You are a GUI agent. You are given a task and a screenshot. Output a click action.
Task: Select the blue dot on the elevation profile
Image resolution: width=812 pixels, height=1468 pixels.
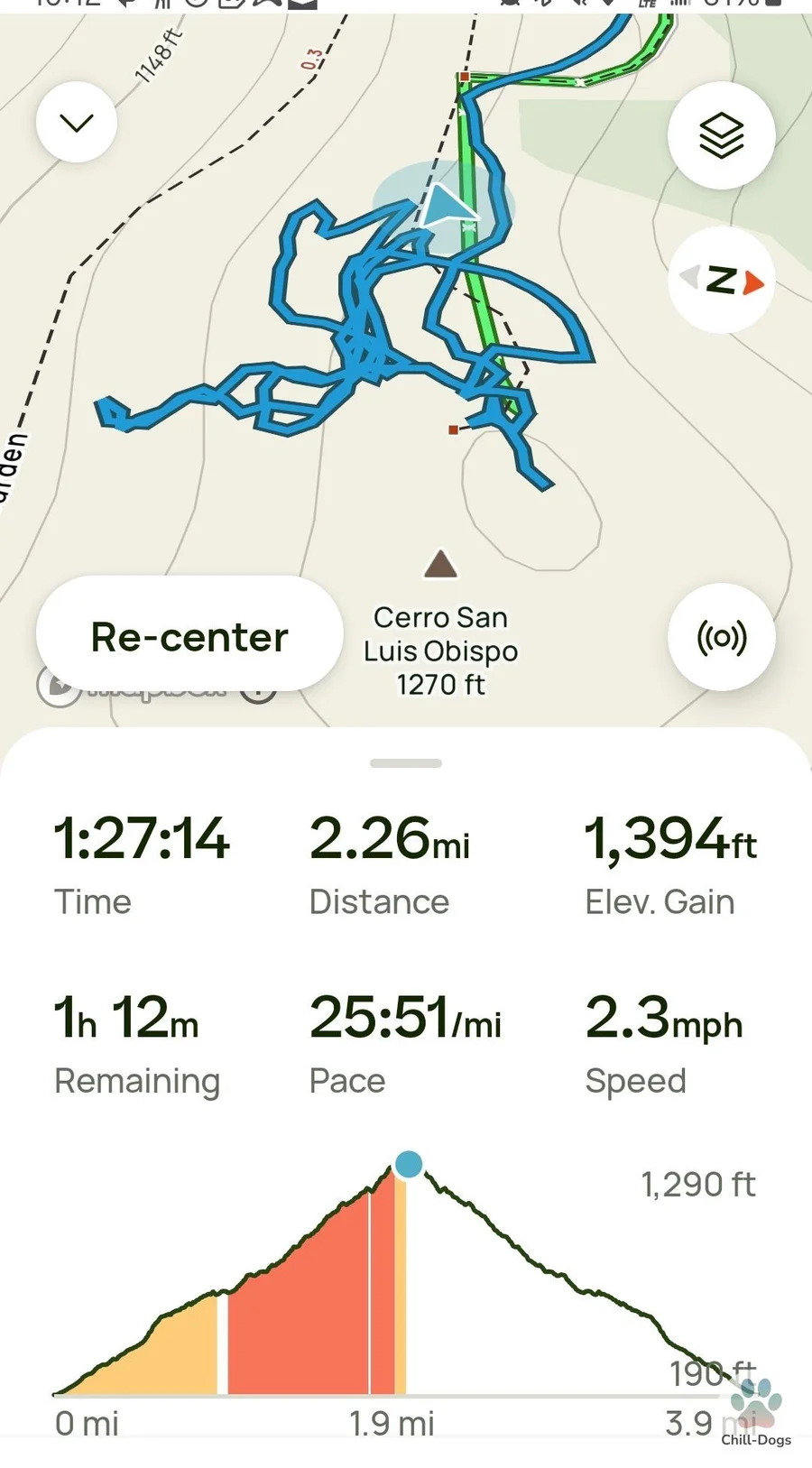coord(408,1166)
